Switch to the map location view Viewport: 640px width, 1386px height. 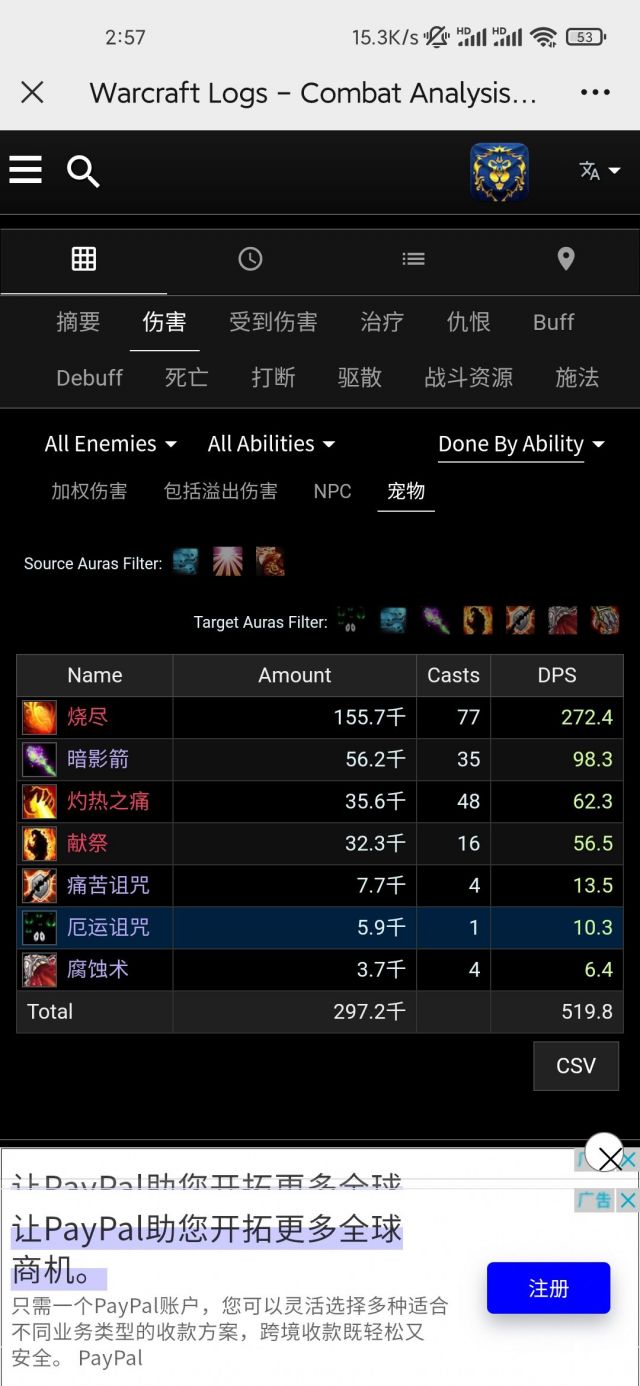point(565,259)
